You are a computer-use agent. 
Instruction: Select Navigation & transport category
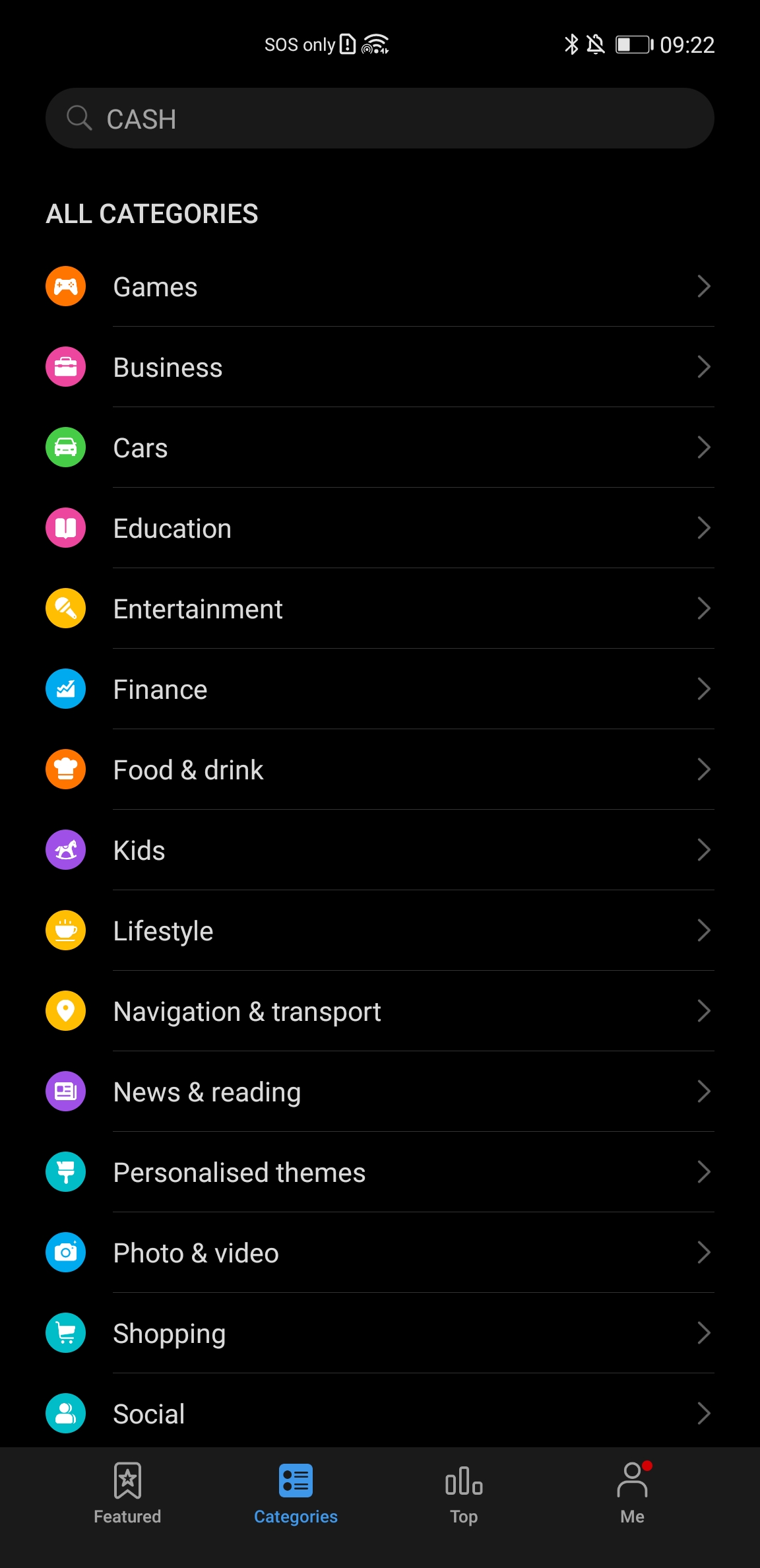click(379, 1012)
